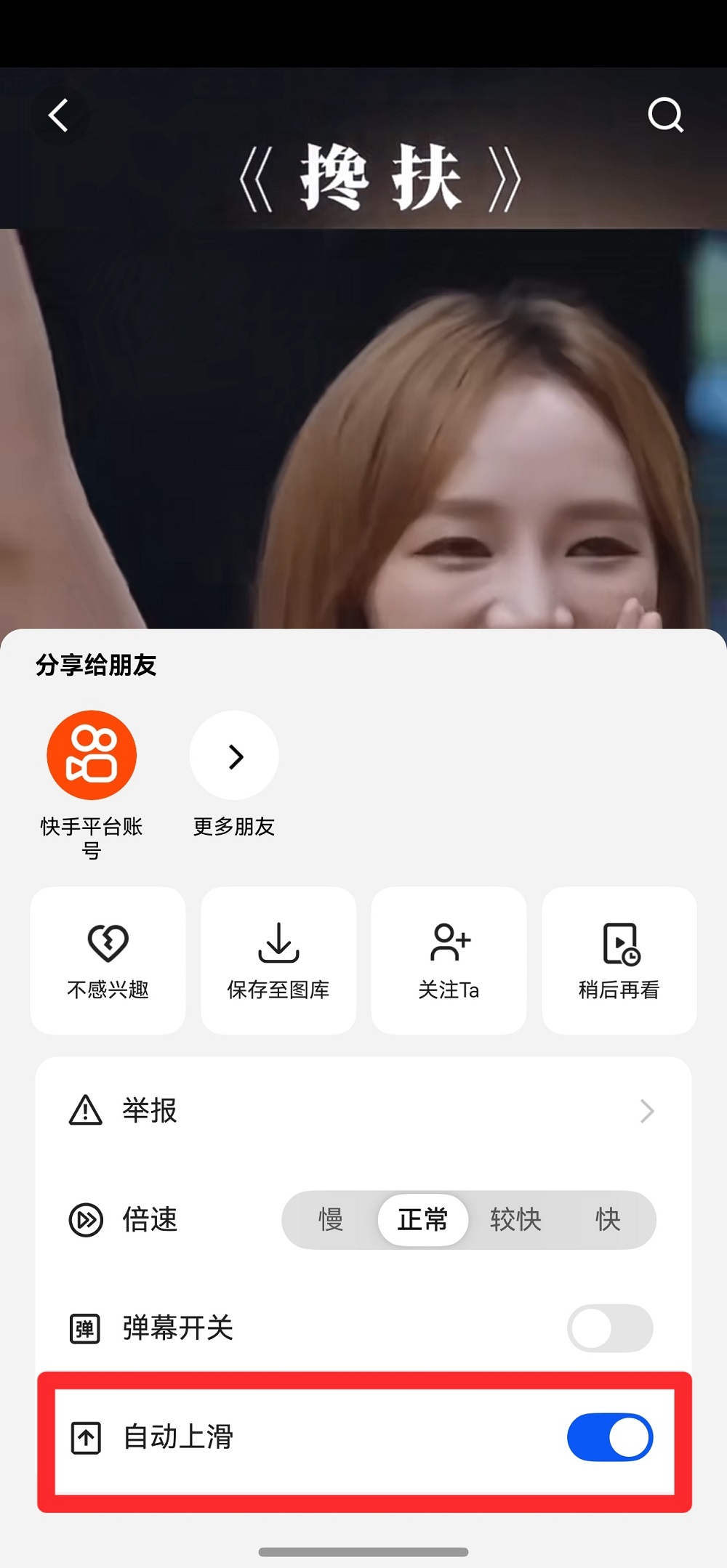Follow the creator with 关注Ta

(449, 960)
